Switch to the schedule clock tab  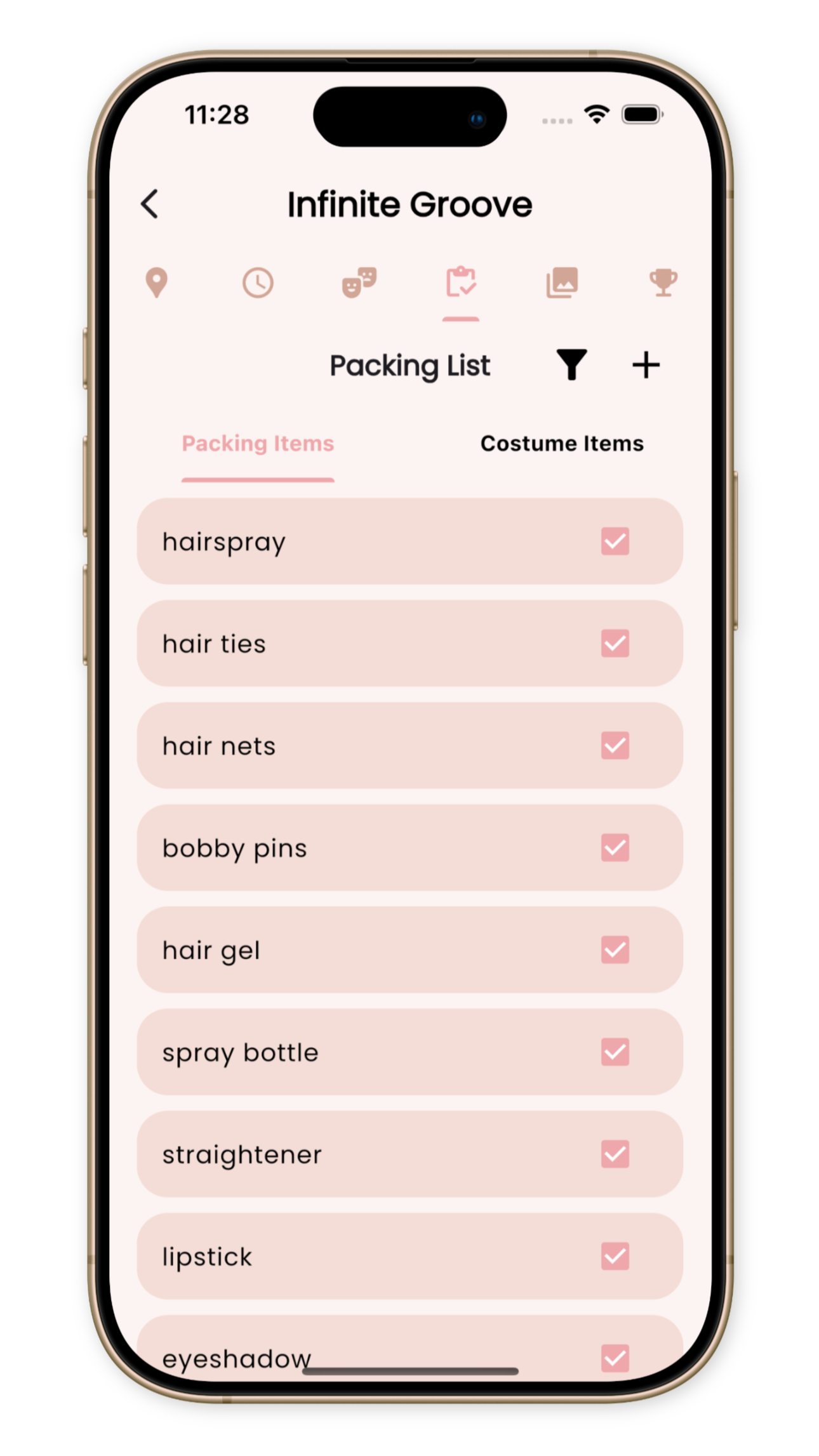258,282
